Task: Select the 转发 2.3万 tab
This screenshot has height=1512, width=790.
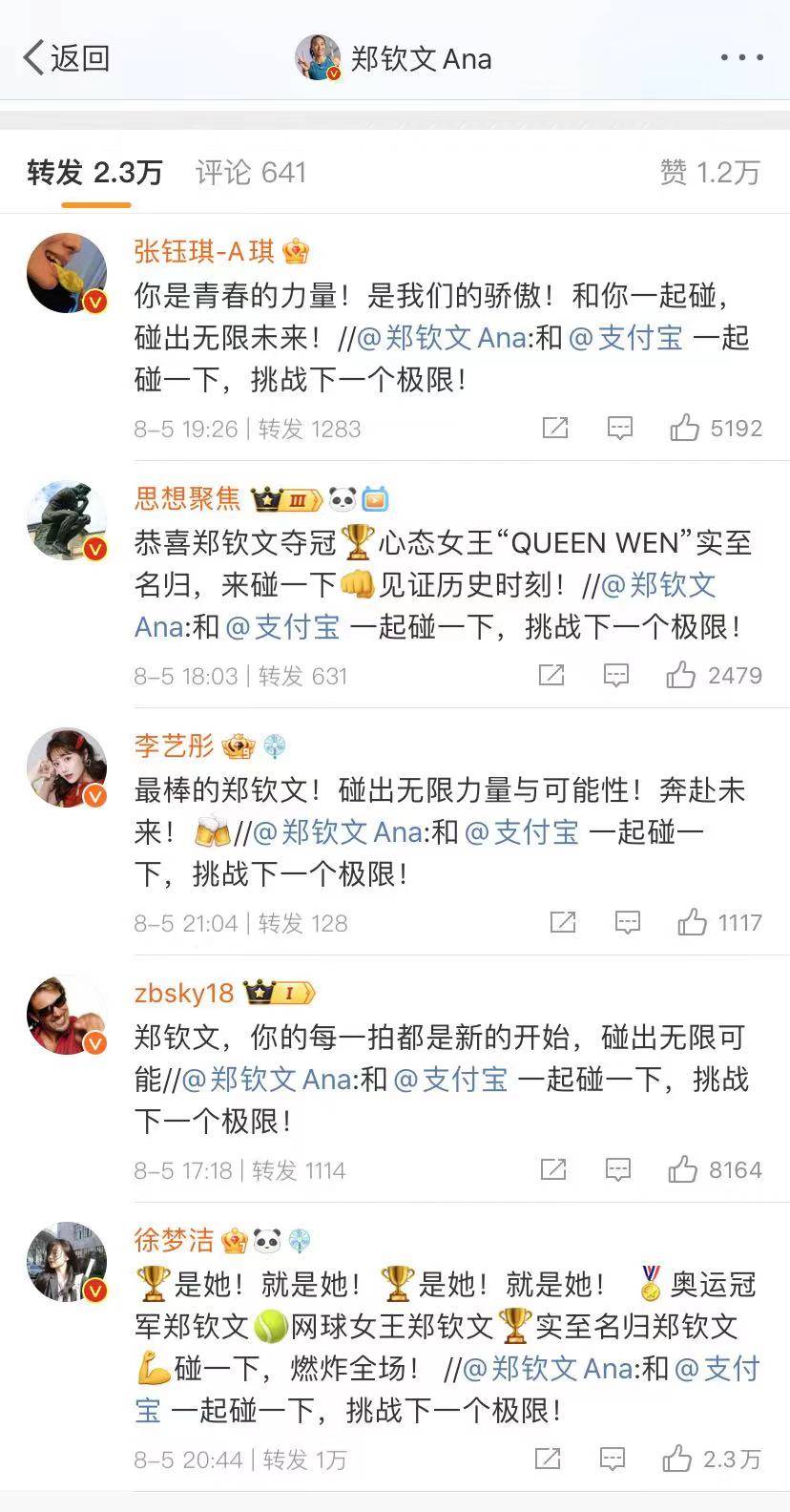Action: [x=94, y=173]
